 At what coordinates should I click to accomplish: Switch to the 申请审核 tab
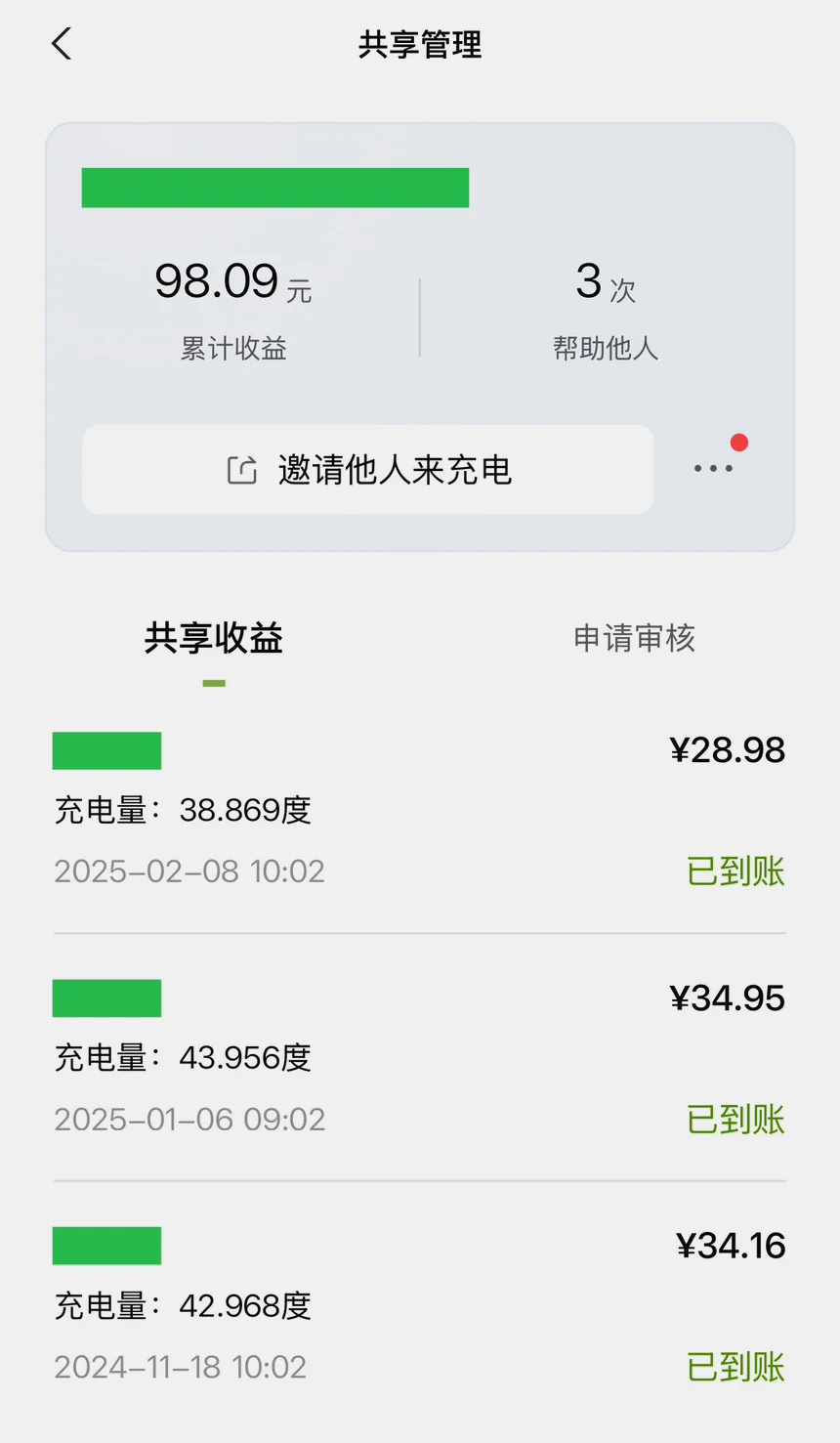point(634,639)
